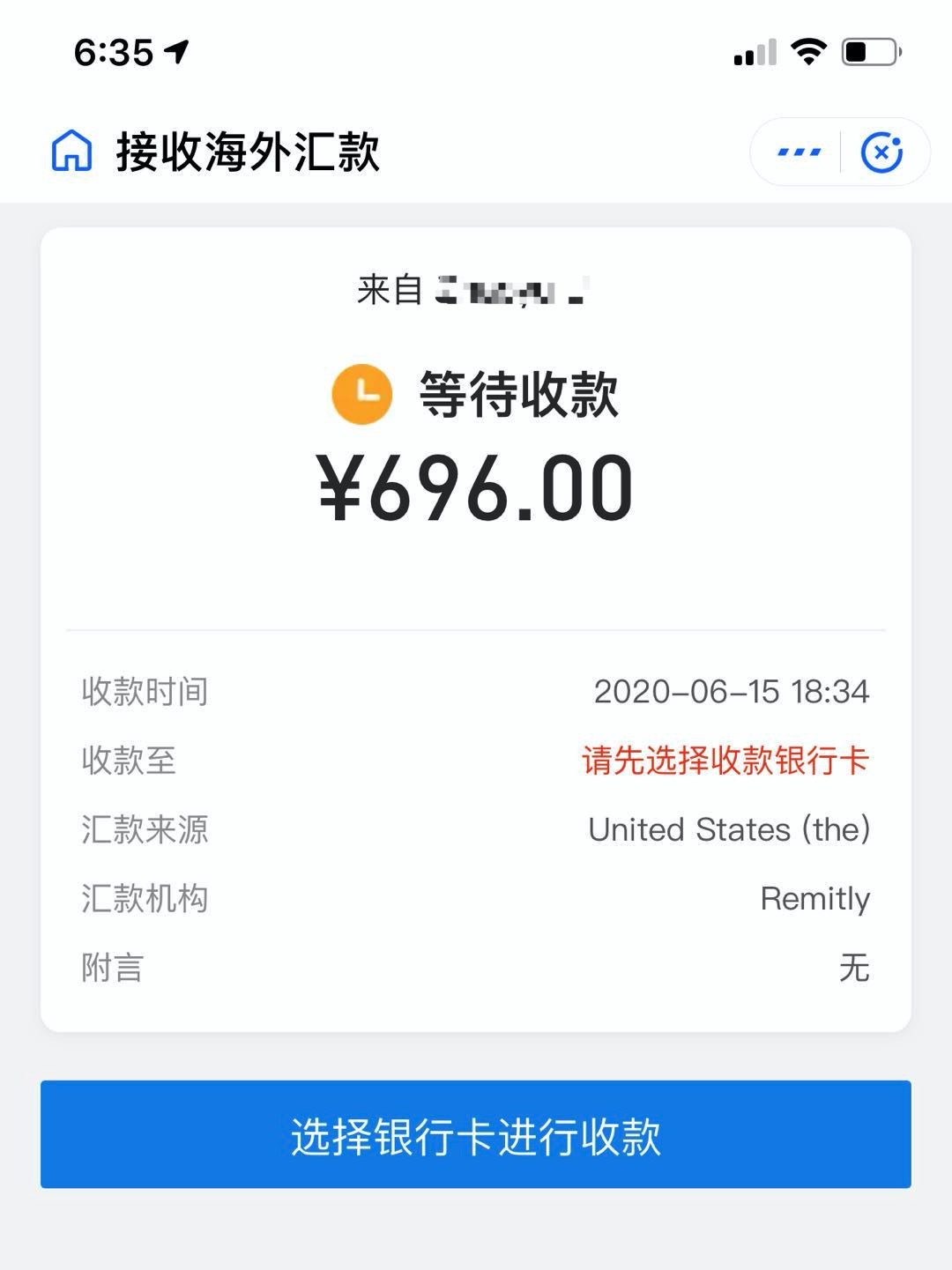
Task: Click the orange clock pending-status icon
Action: point(361,397)
